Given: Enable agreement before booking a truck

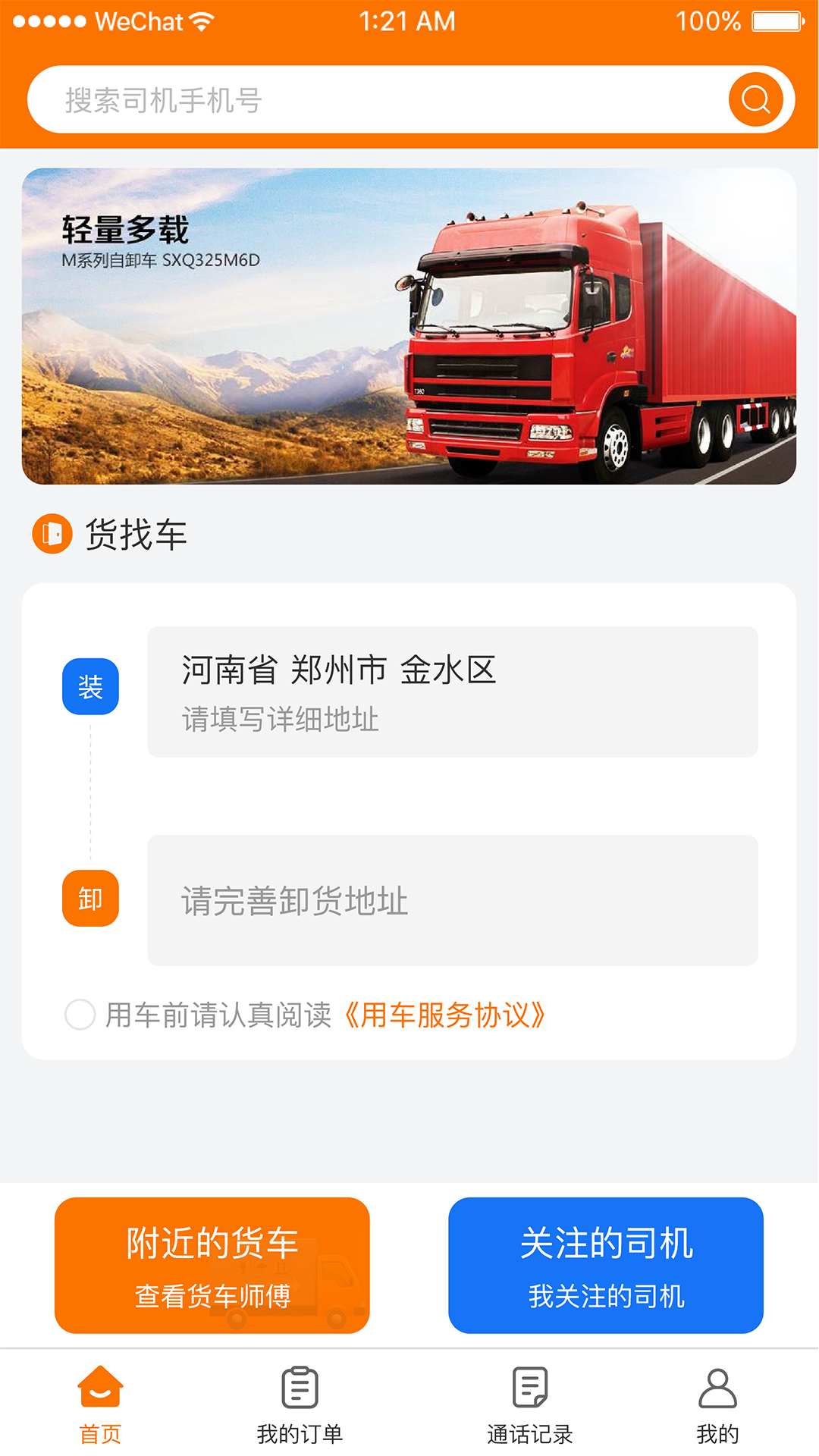Looking at the screenshot, I should (79, 1015).
